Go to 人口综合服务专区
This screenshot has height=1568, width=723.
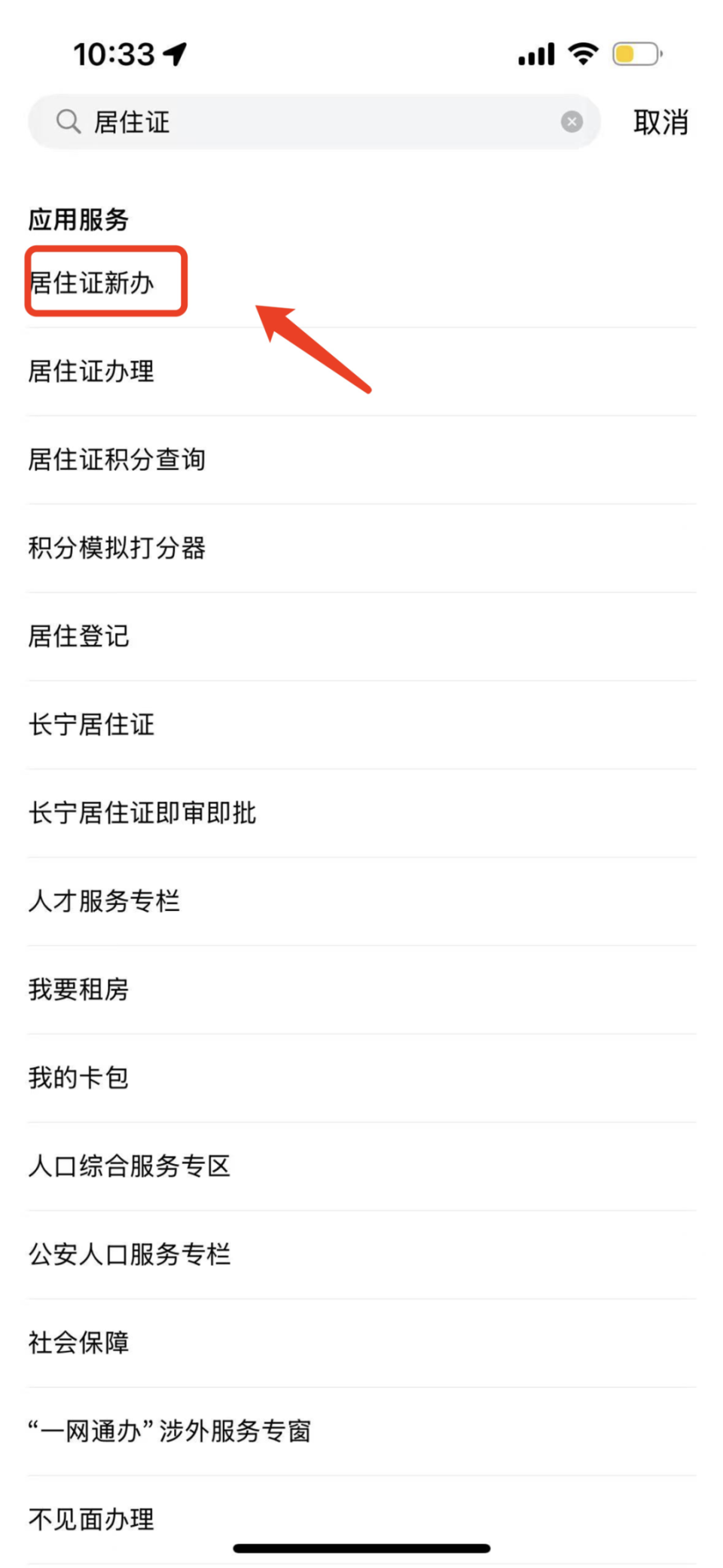(130, 1166)
